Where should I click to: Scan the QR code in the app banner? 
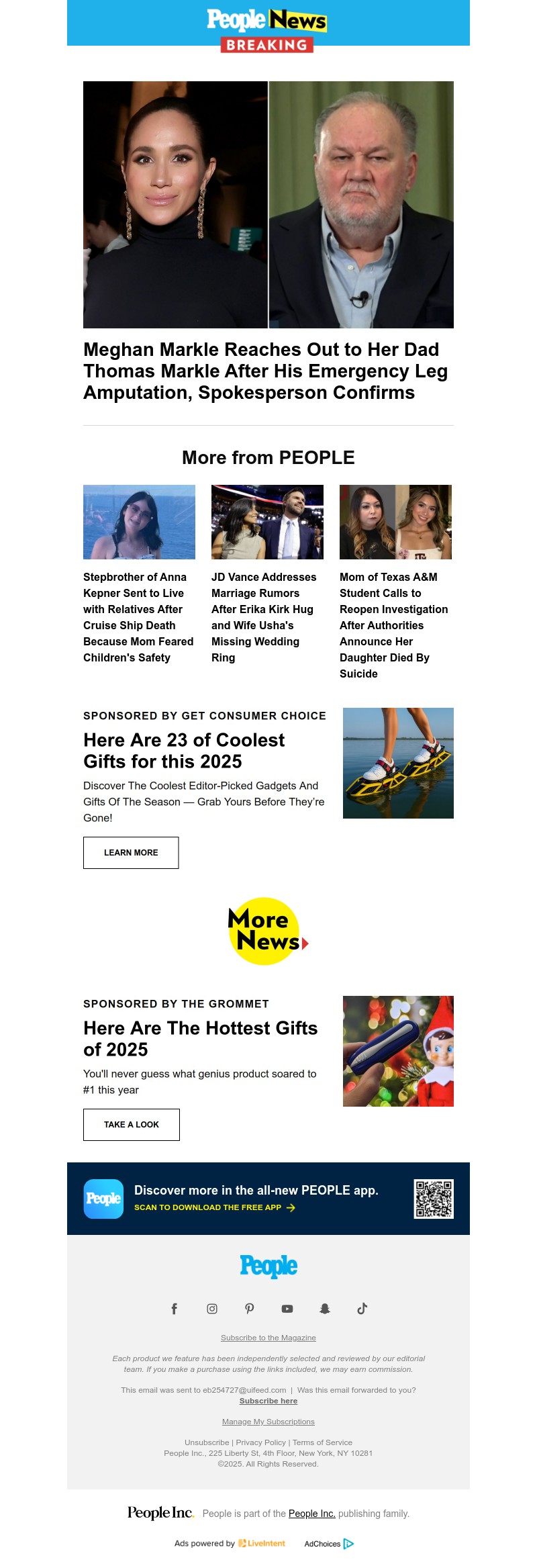(x=433, y=1199)
